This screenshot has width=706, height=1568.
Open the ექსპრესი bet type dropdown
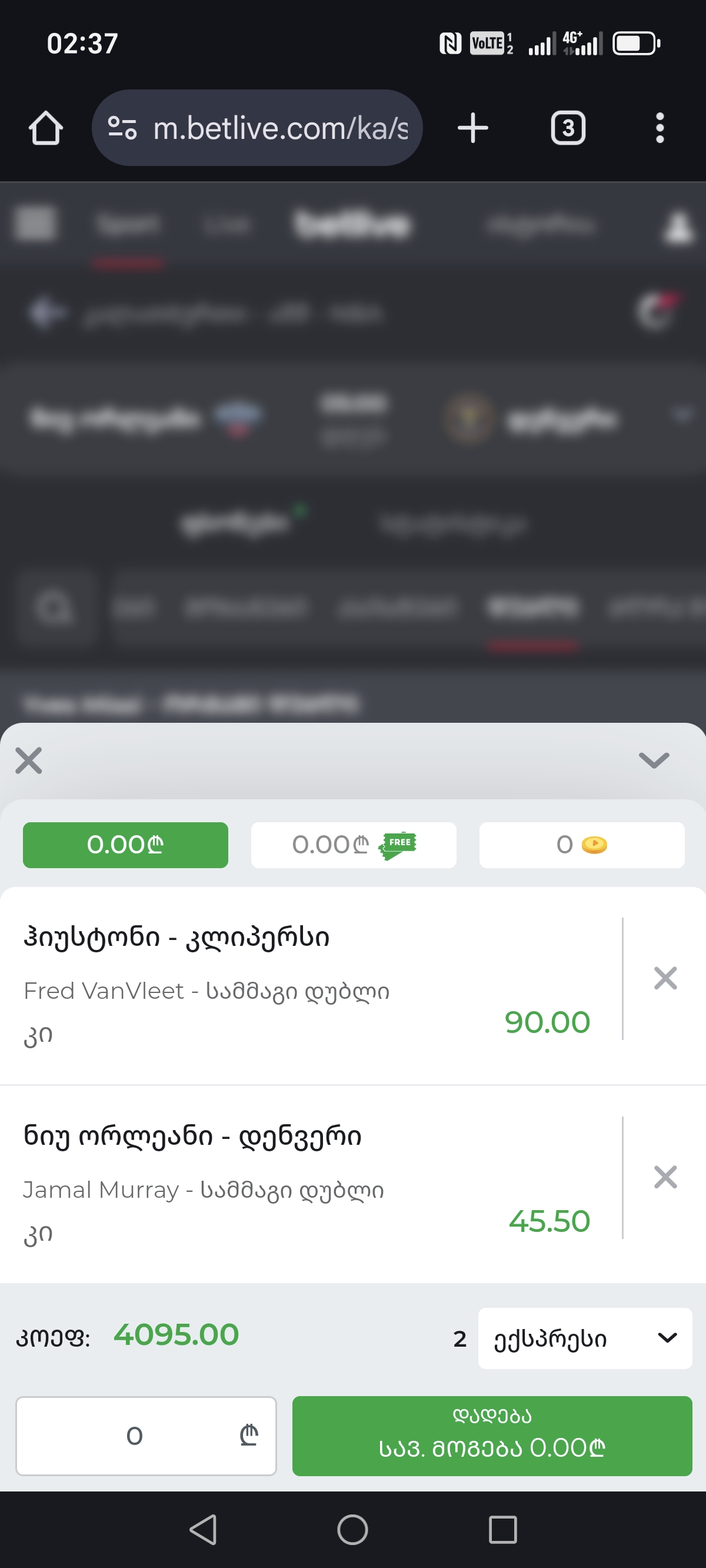pos(584,1338)
